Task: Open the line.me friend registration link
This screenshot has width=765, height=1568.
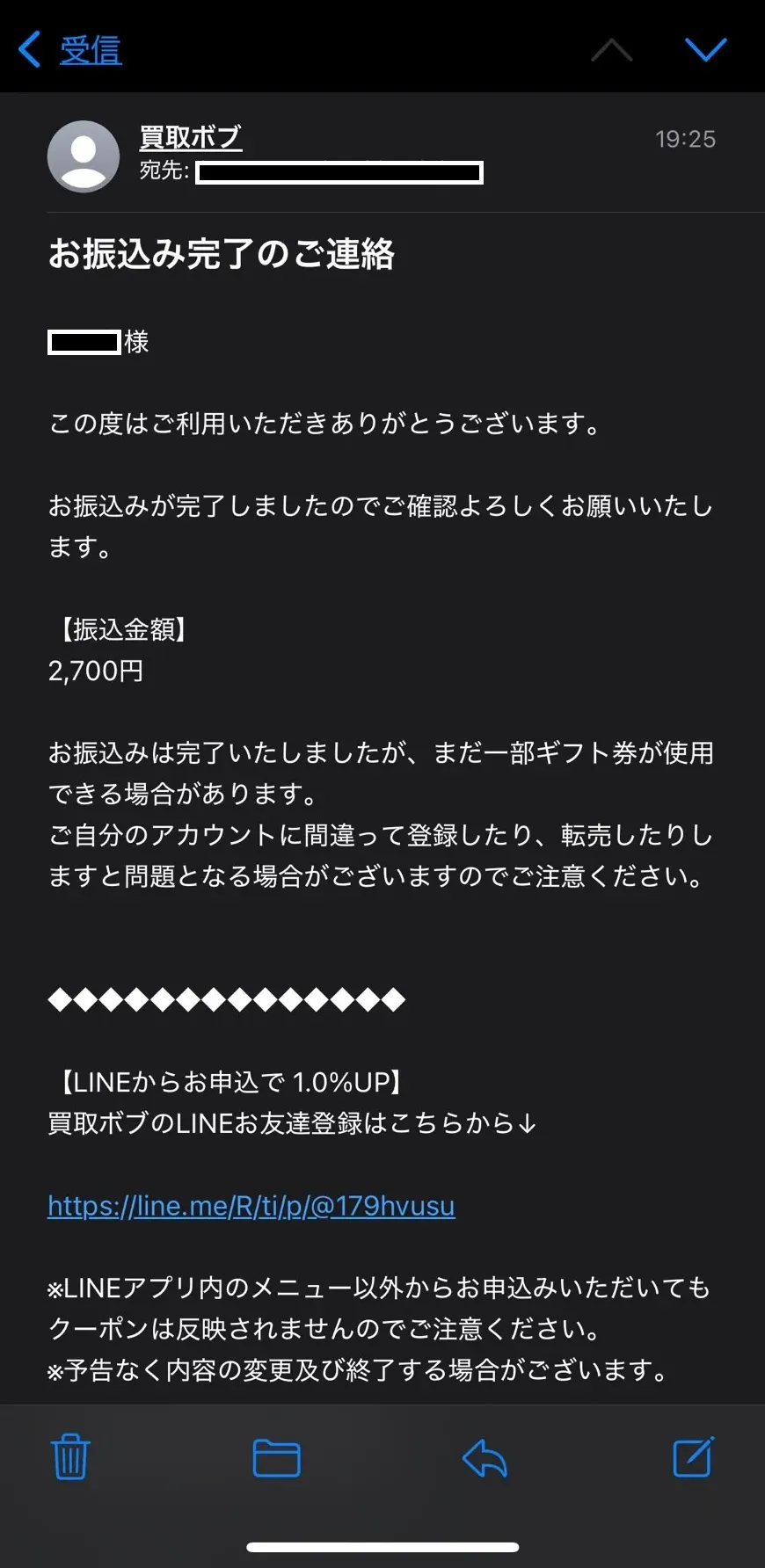Action: 251,1205
